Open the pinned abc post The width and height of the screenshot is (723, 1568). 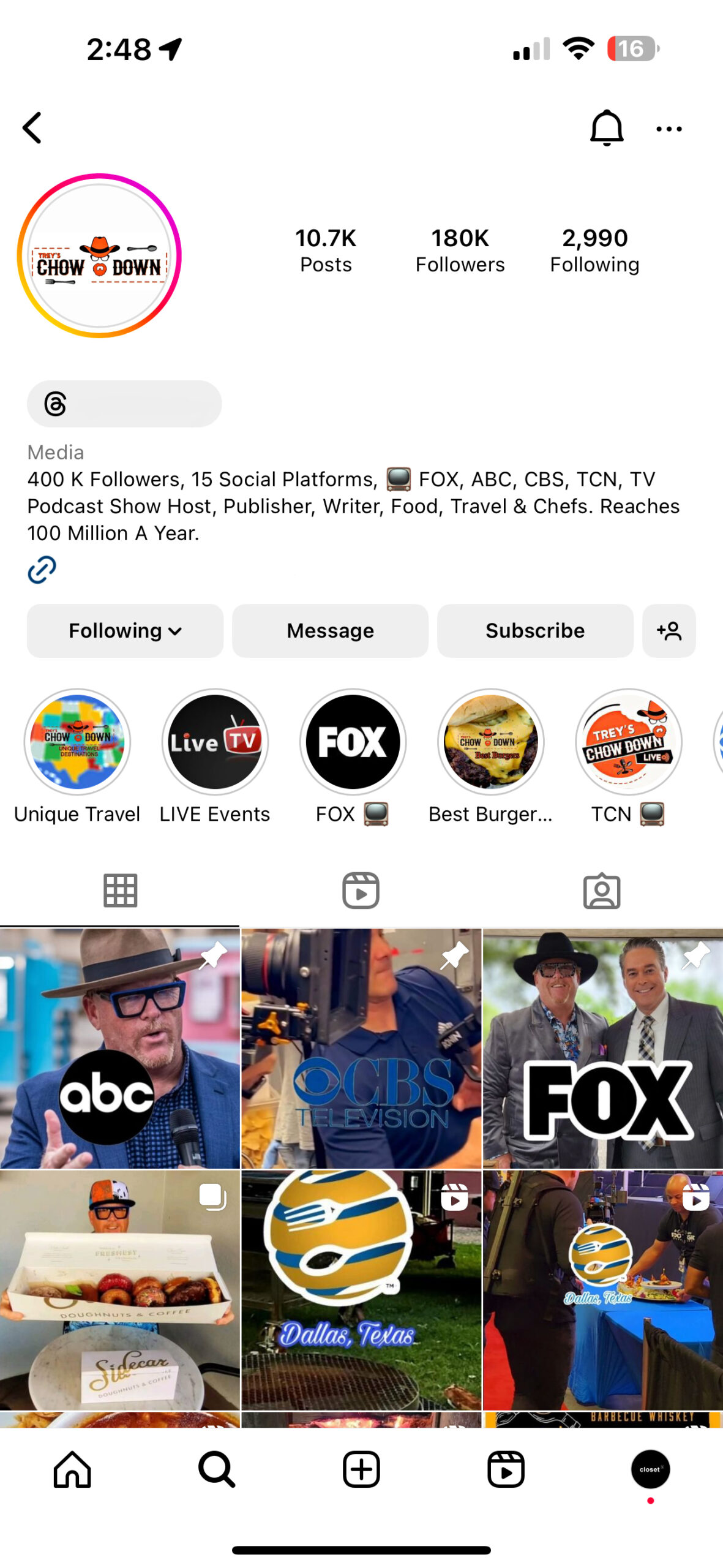coord(120,1047)
